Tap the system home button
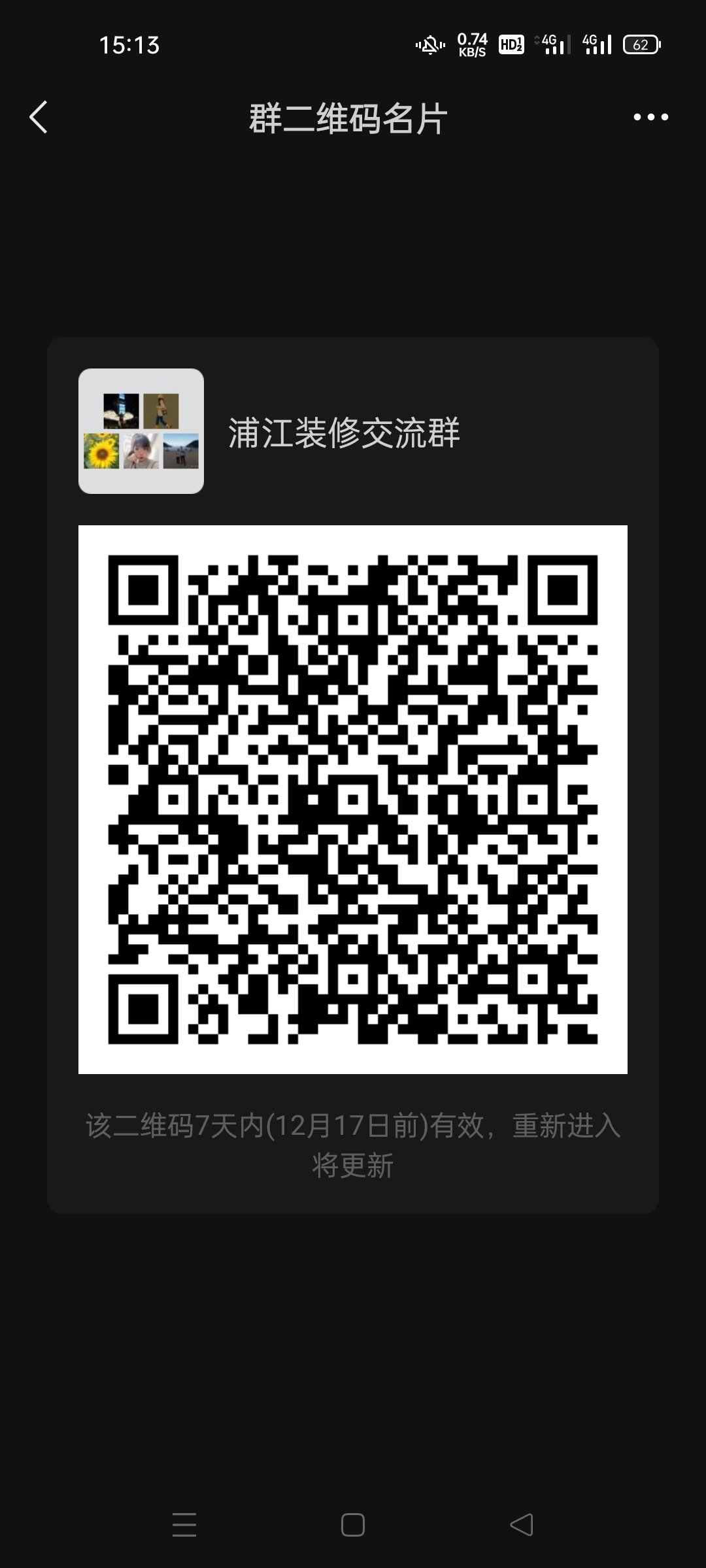Screen dimensions: 706x1568 [x=353, y=1525]
